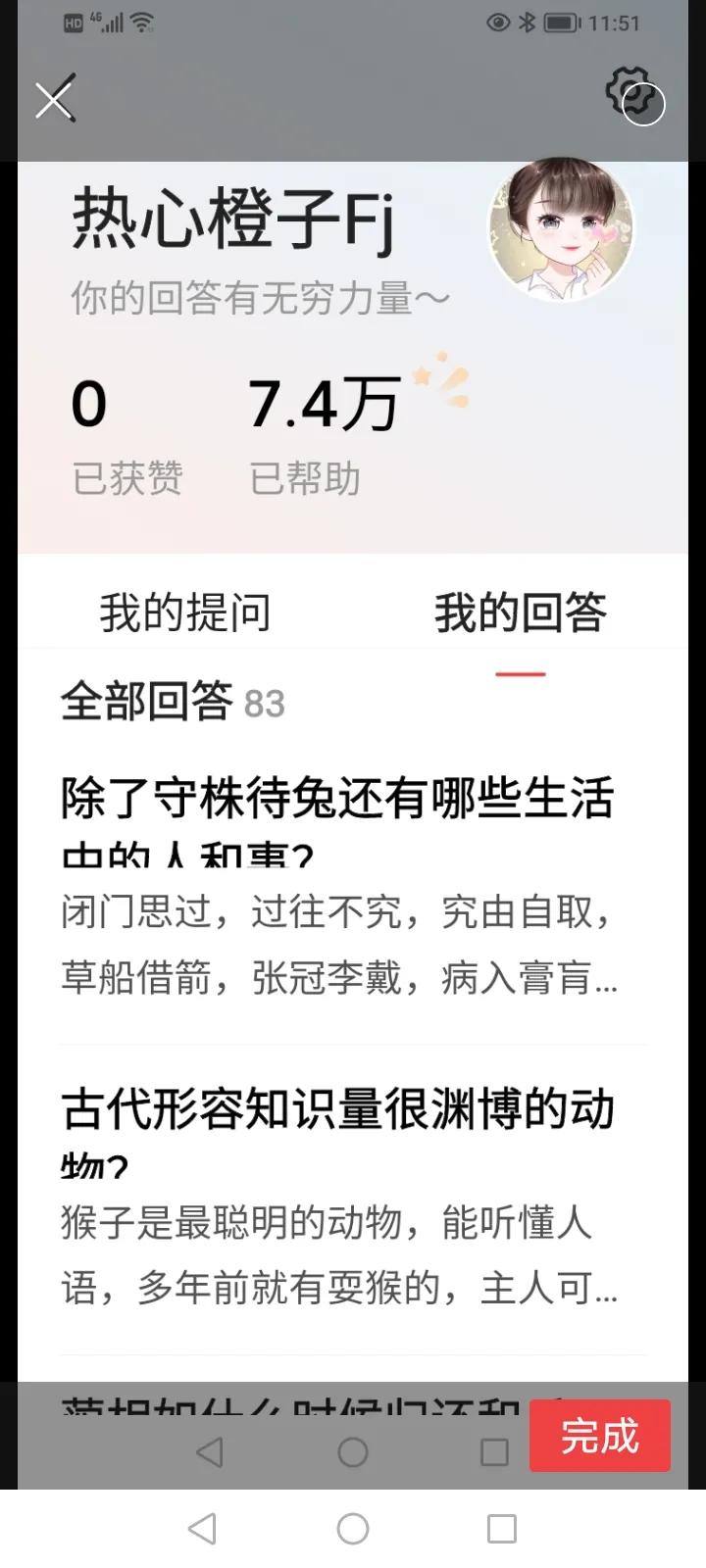Go back using system navigation bar

click(202, 1529)
